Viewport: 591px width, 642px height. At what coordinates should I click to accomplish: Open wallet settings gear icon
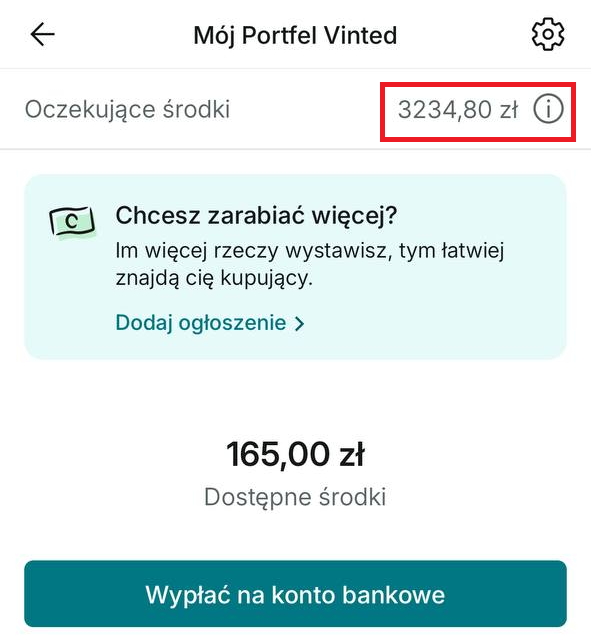tap(548, 34)
